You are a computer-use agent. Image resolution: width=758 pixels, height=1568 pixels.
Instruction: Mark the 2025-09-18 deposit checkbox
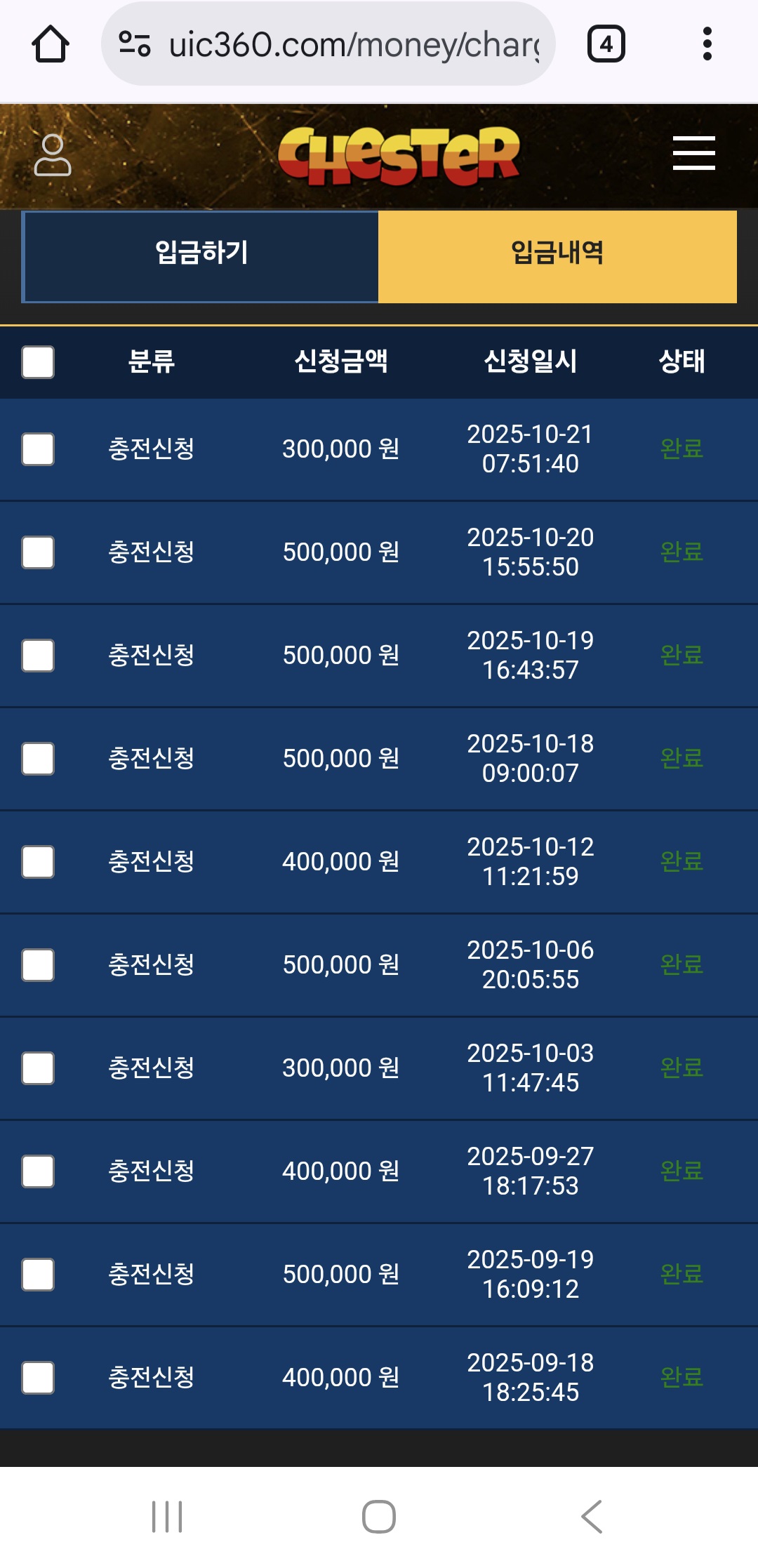(38, 1378)
